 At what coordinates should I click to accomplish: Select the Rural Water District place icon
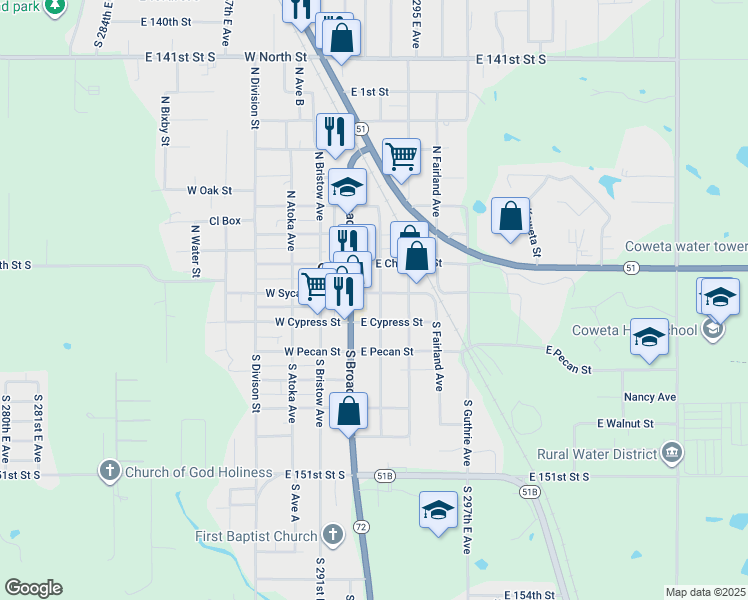pos(672,454)
